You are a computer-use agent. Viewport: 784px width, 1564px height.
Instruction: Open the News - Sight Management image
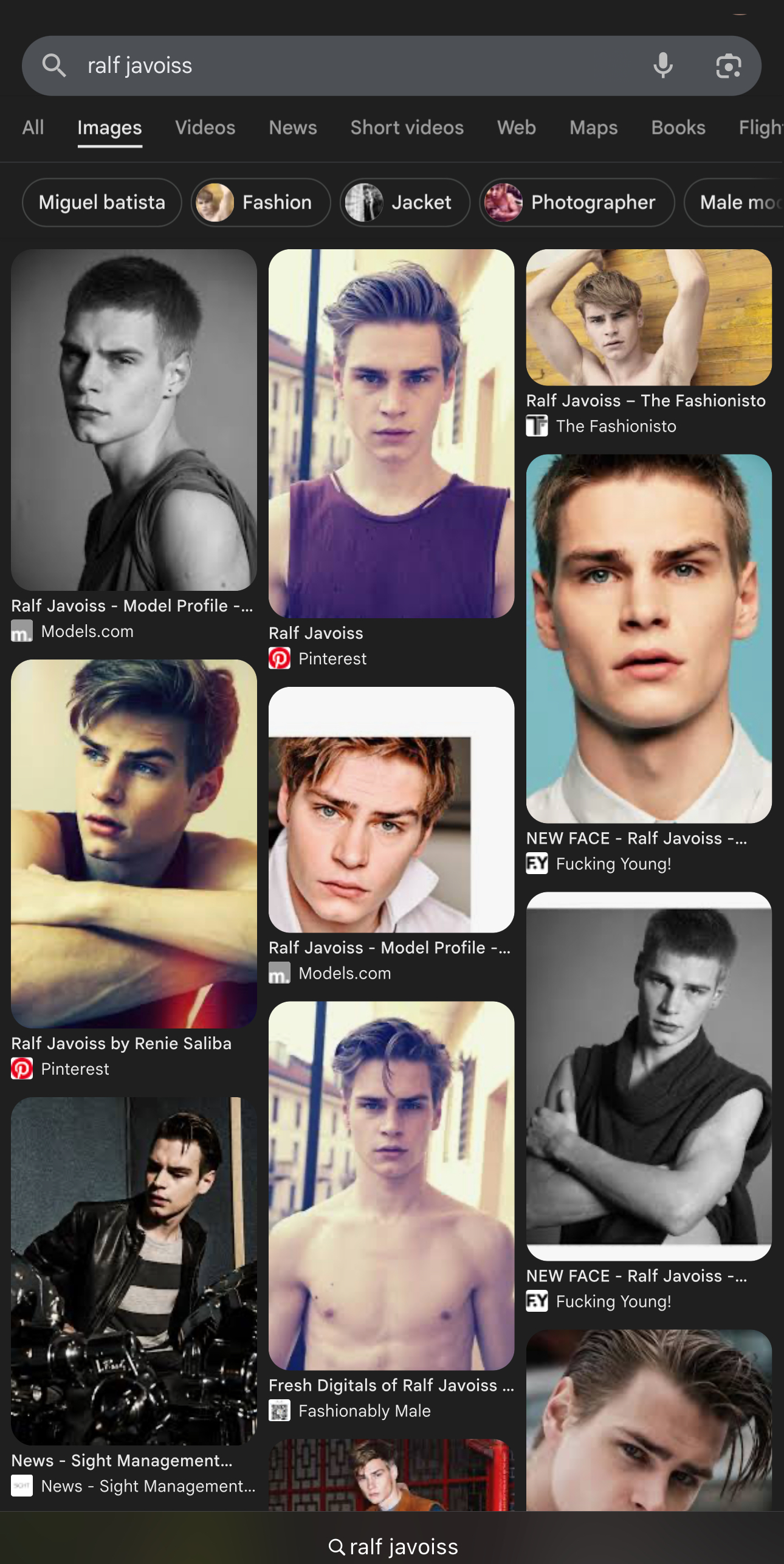(134, 1270)
